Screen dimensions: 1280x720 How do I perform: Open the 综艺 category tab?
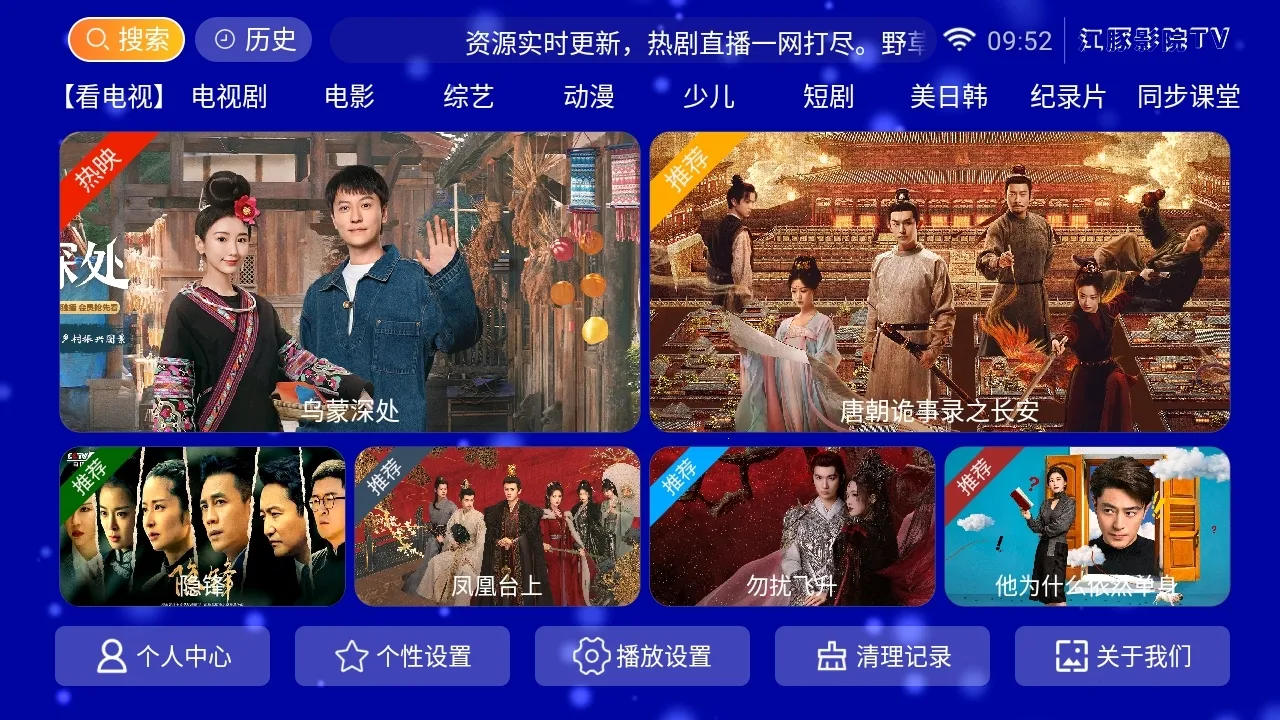click(469, 97)
